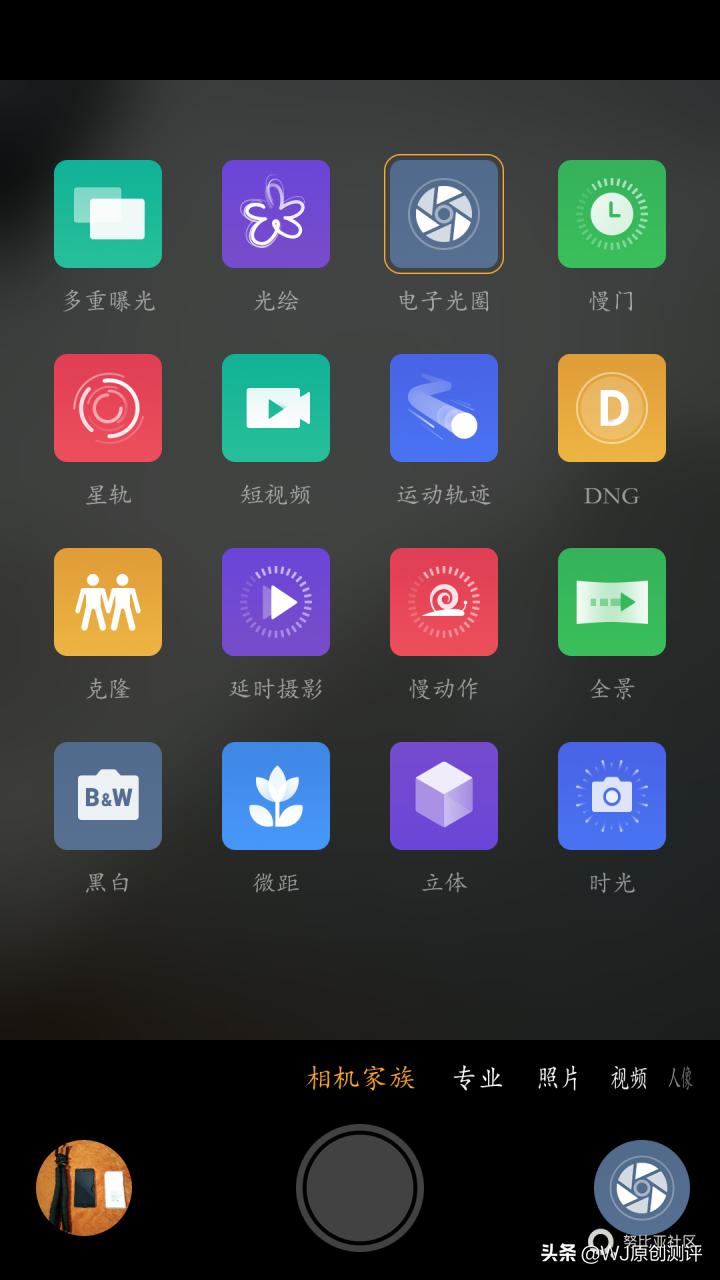Open the 慢门 slow shutter mode
The height and width of the screenshot is (1280, 720).
click(x=612, y=214)
